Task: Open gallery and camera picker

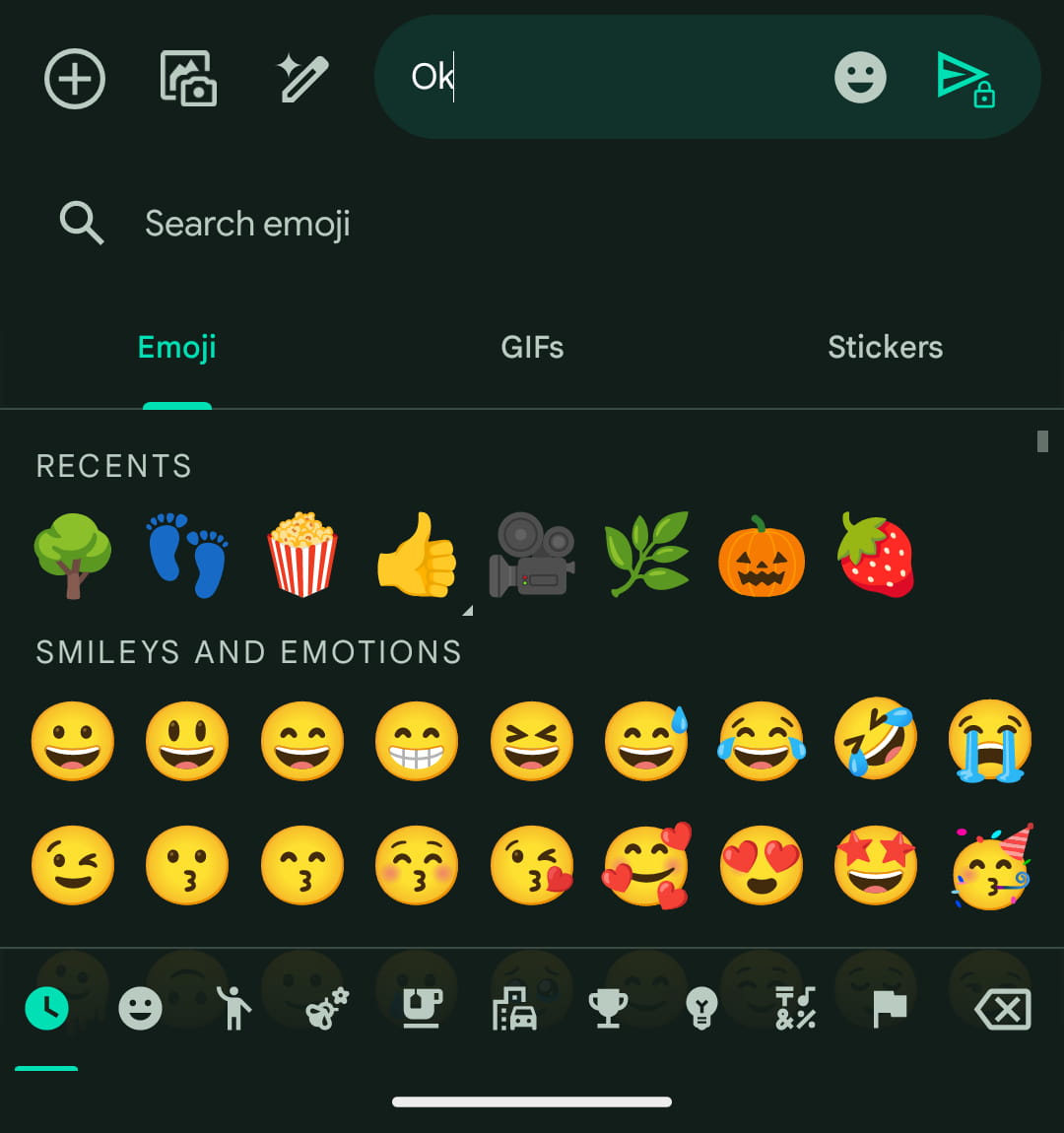Action: pos(188,79)
